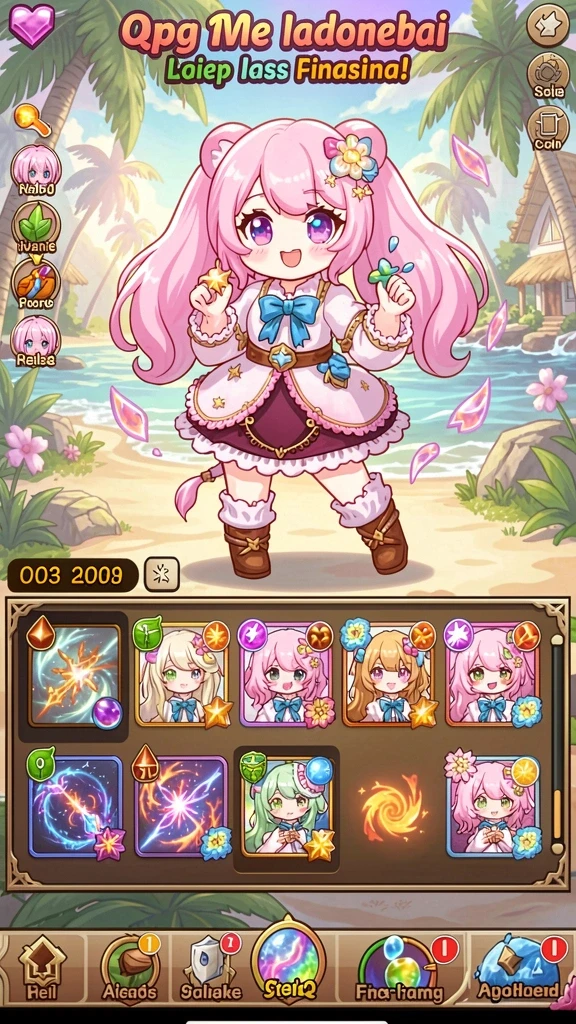
Task: Open the Coln button
Action: click(x=548, y=127)
